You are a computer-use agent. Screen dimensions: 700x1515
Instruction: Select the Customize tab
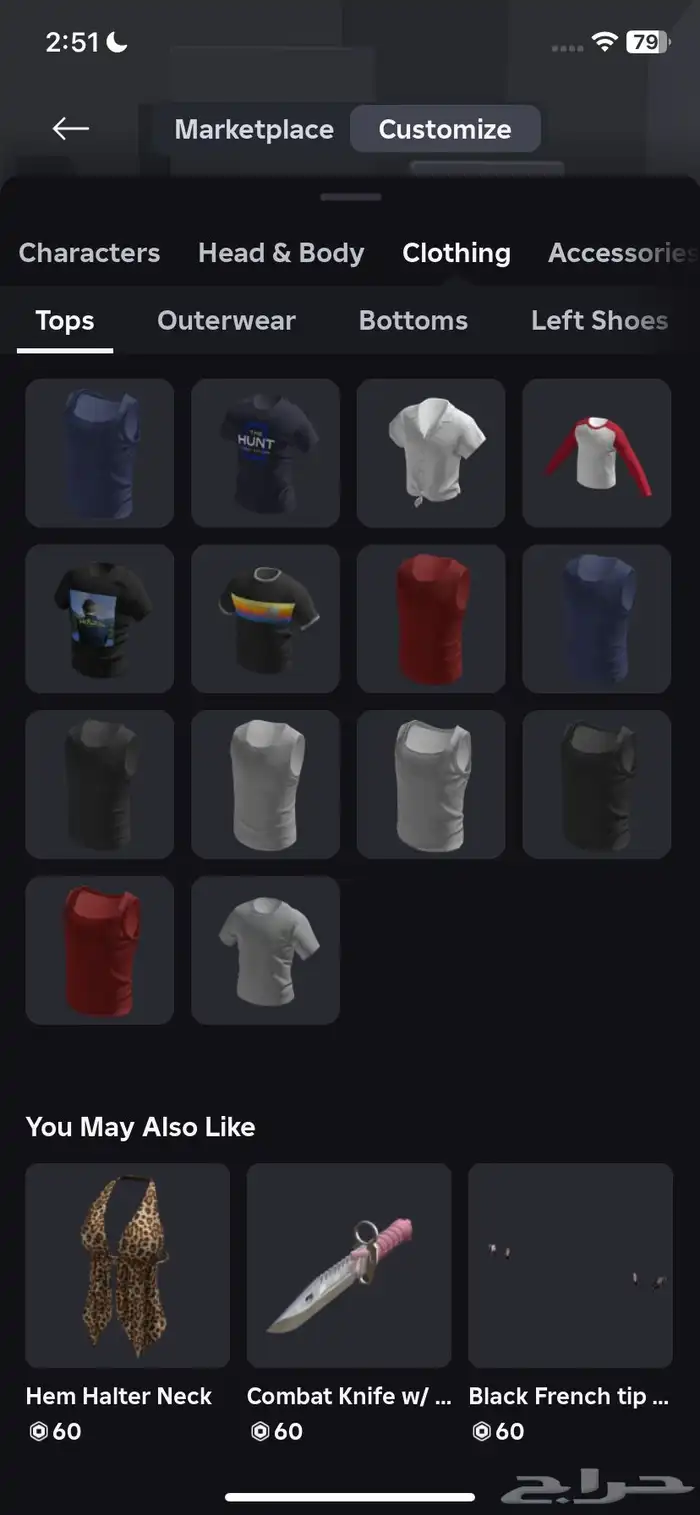[x=445, y=129]
